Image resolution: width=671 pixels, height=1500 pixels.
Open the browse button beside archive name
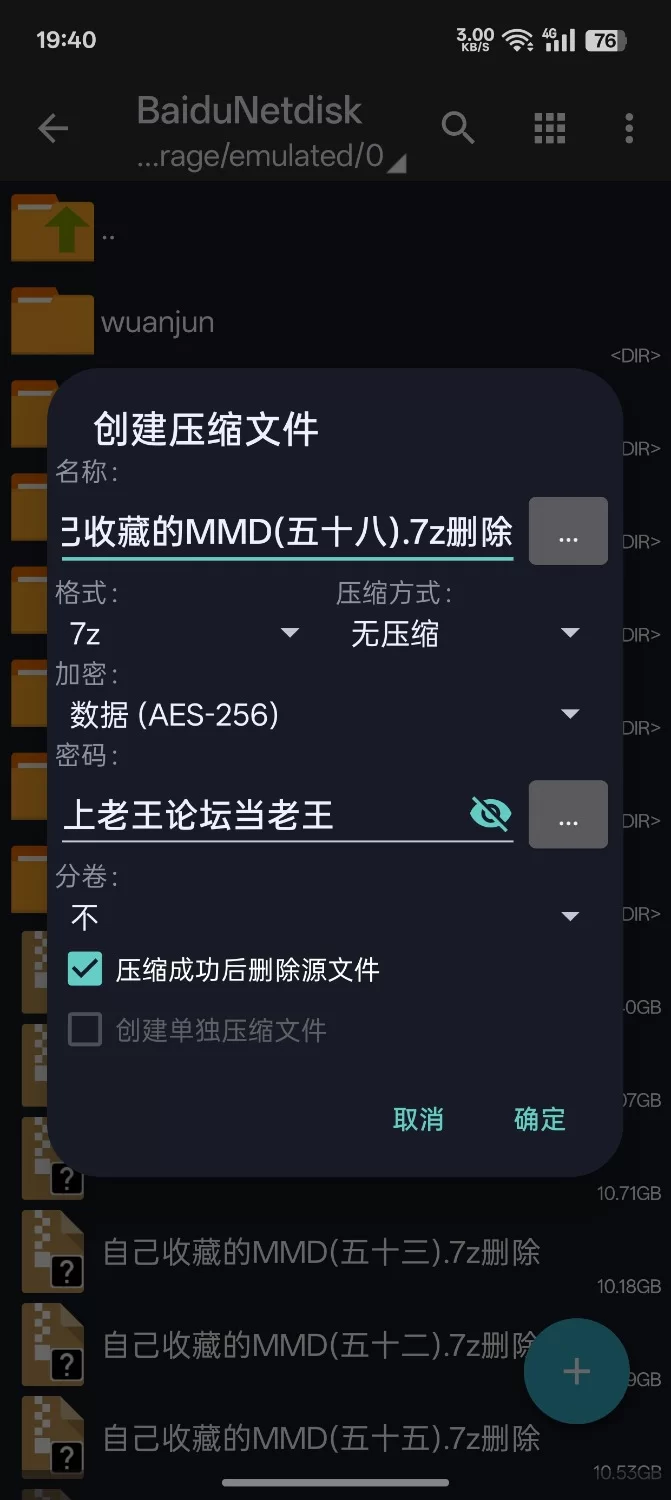click(x=568, y=531)
